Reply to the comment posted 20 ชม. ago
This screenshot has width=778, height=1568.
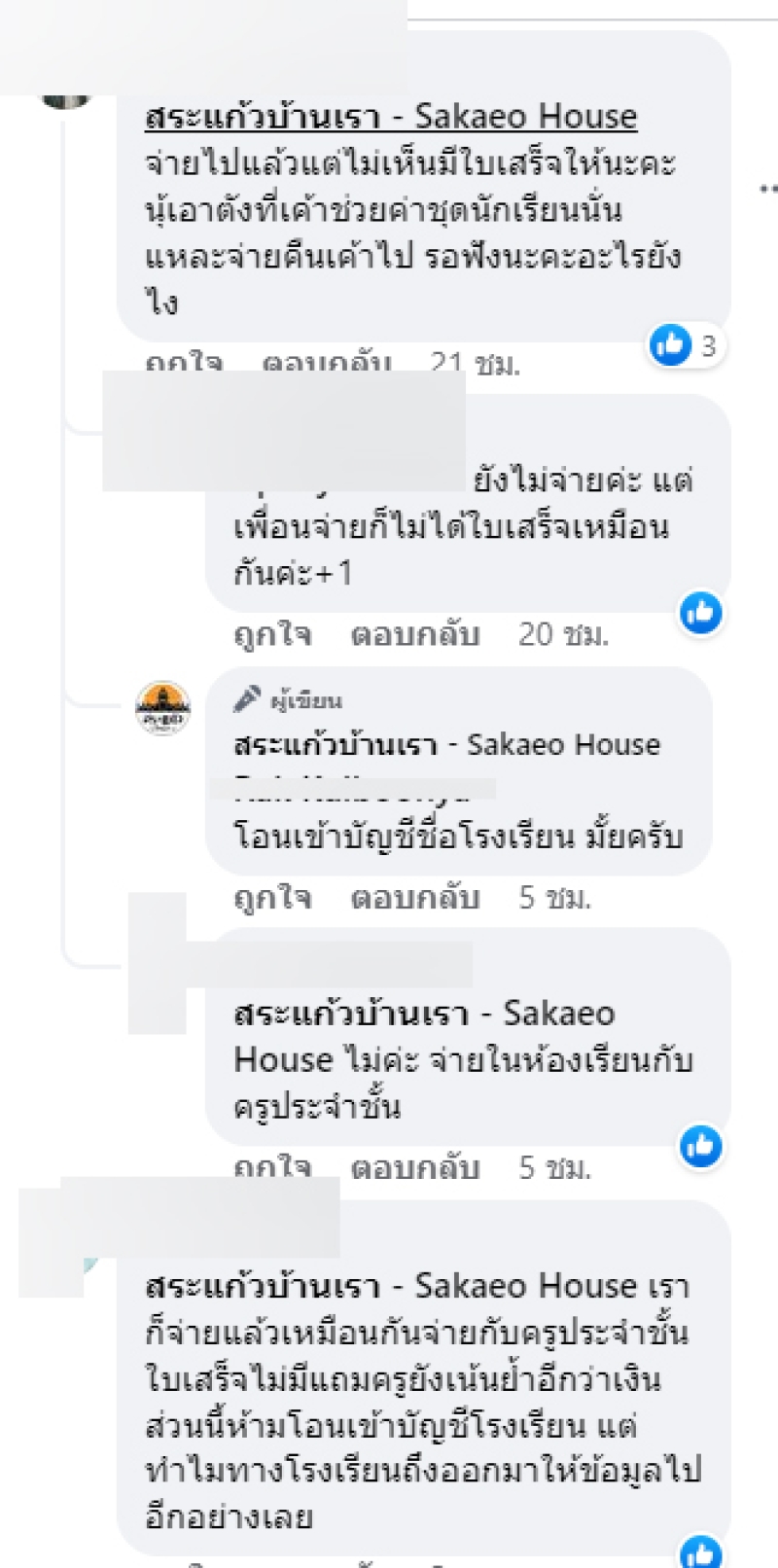point(415,634)
